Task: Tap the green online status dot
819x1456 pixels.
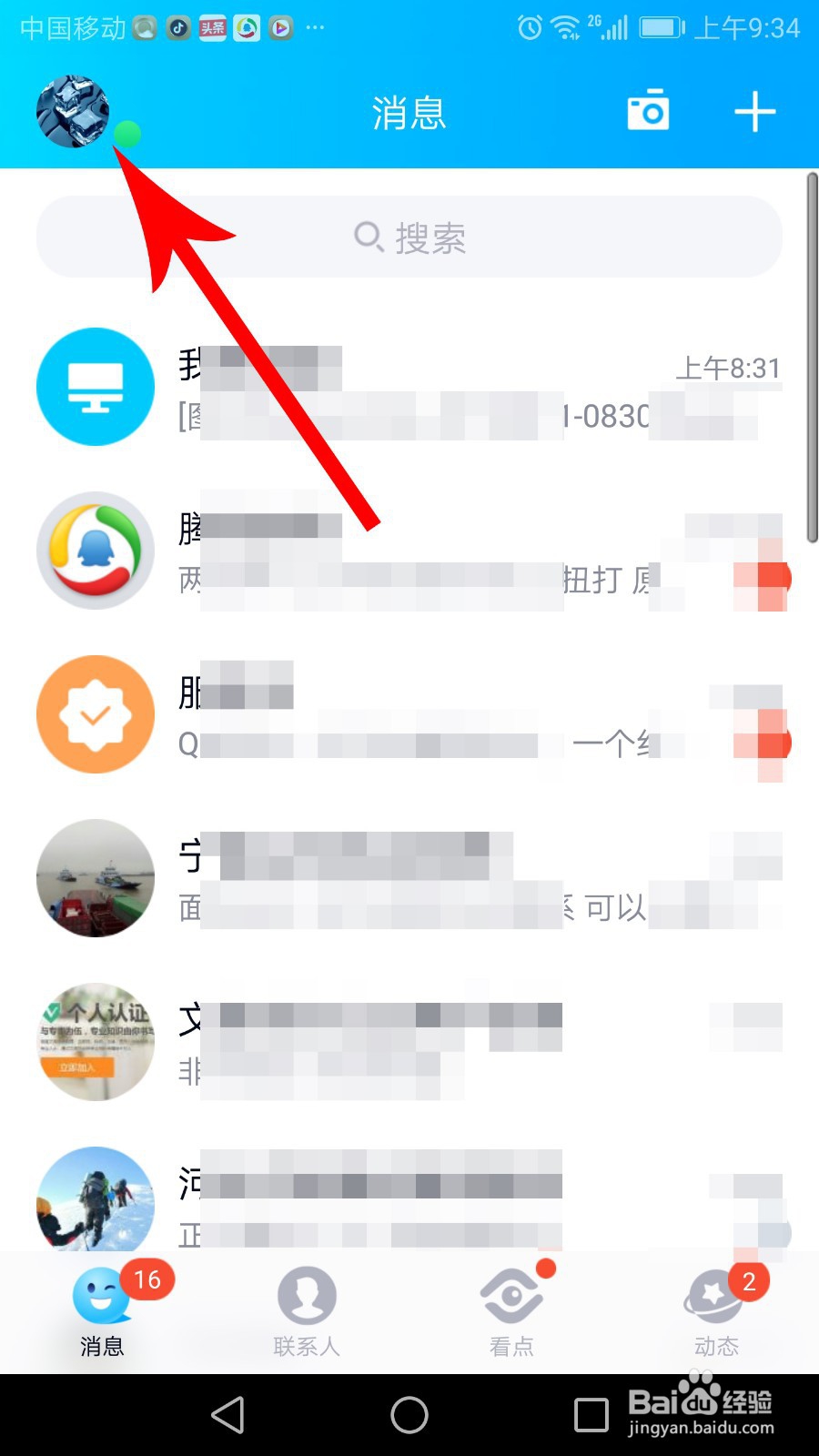Action: 128,134
